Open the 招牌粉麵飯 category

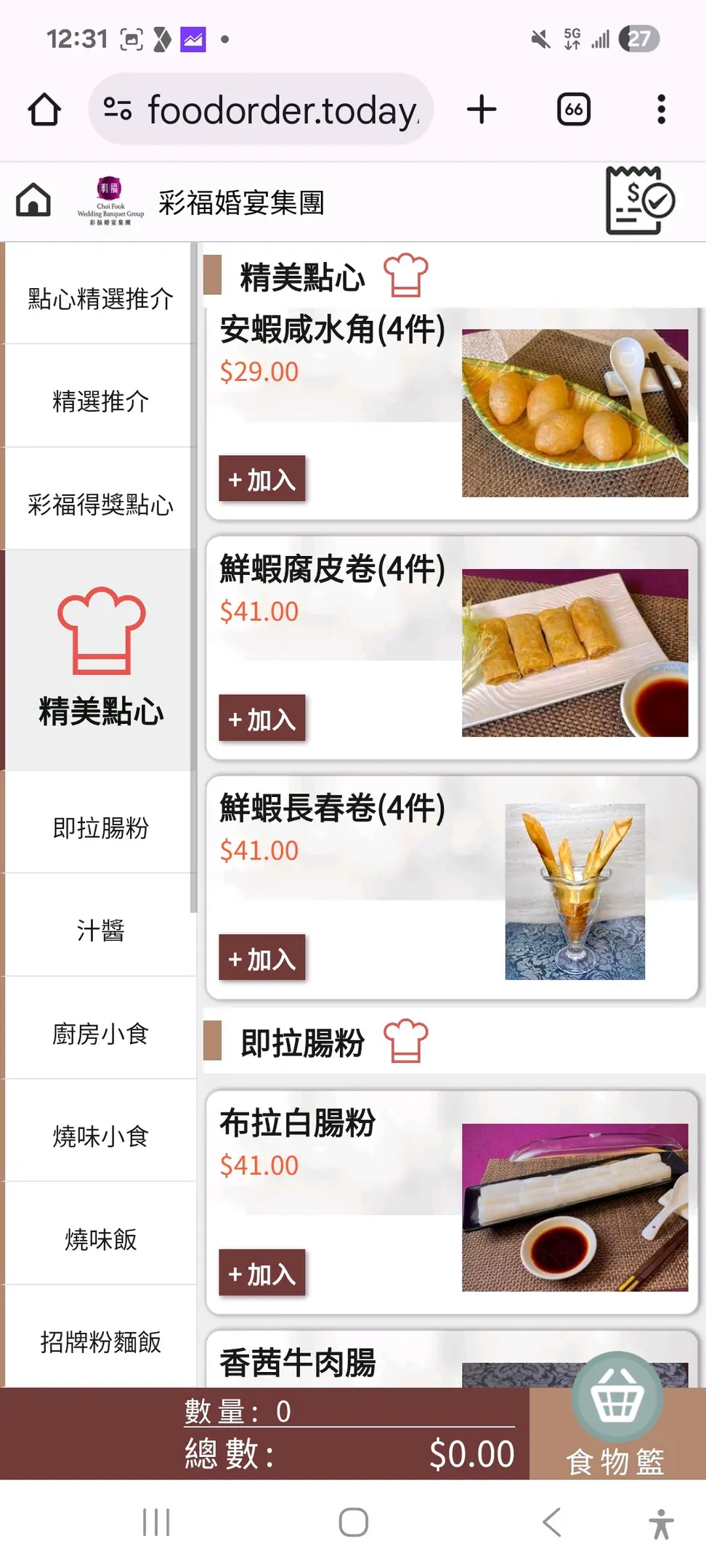pyautogui.click(x=100, y=1342)
